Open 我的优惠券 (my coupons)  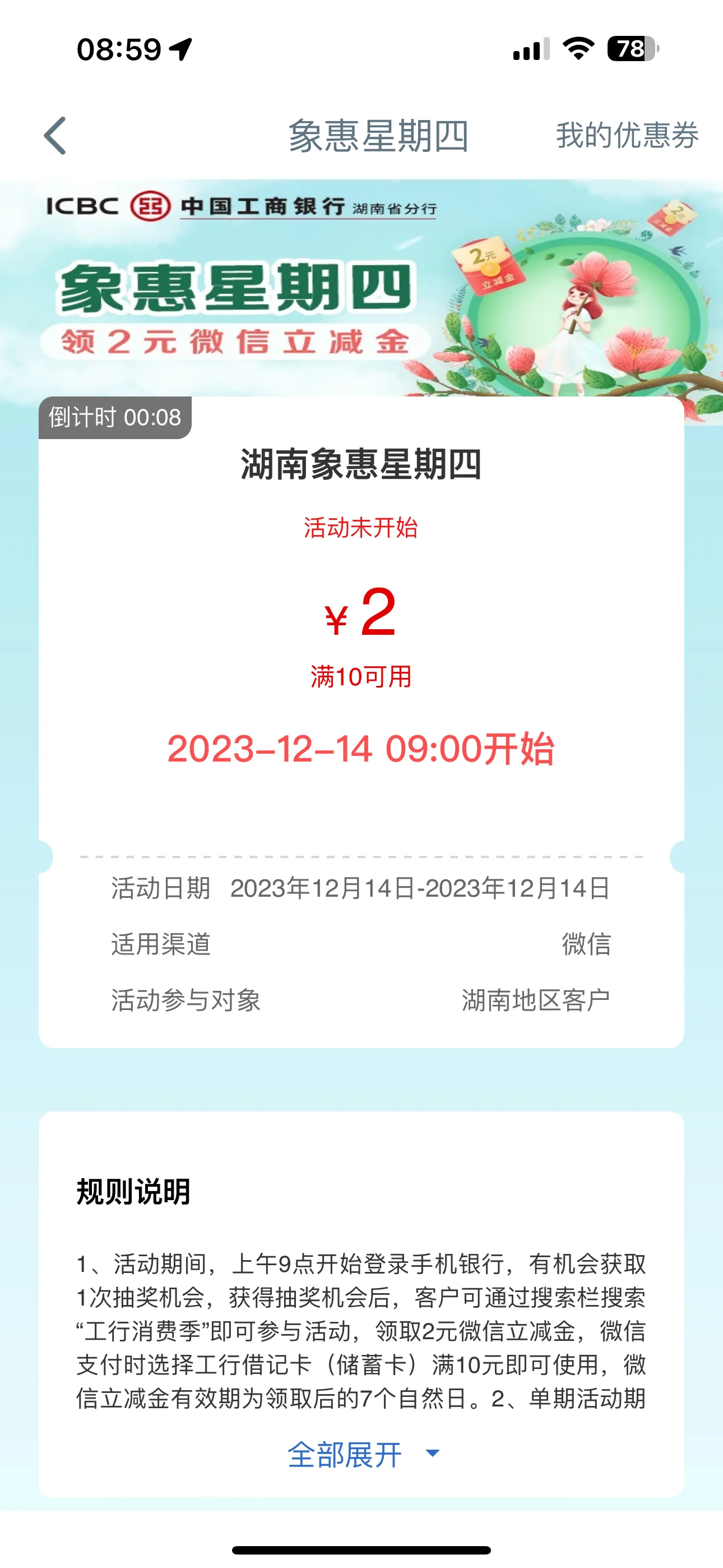[627, 136]
